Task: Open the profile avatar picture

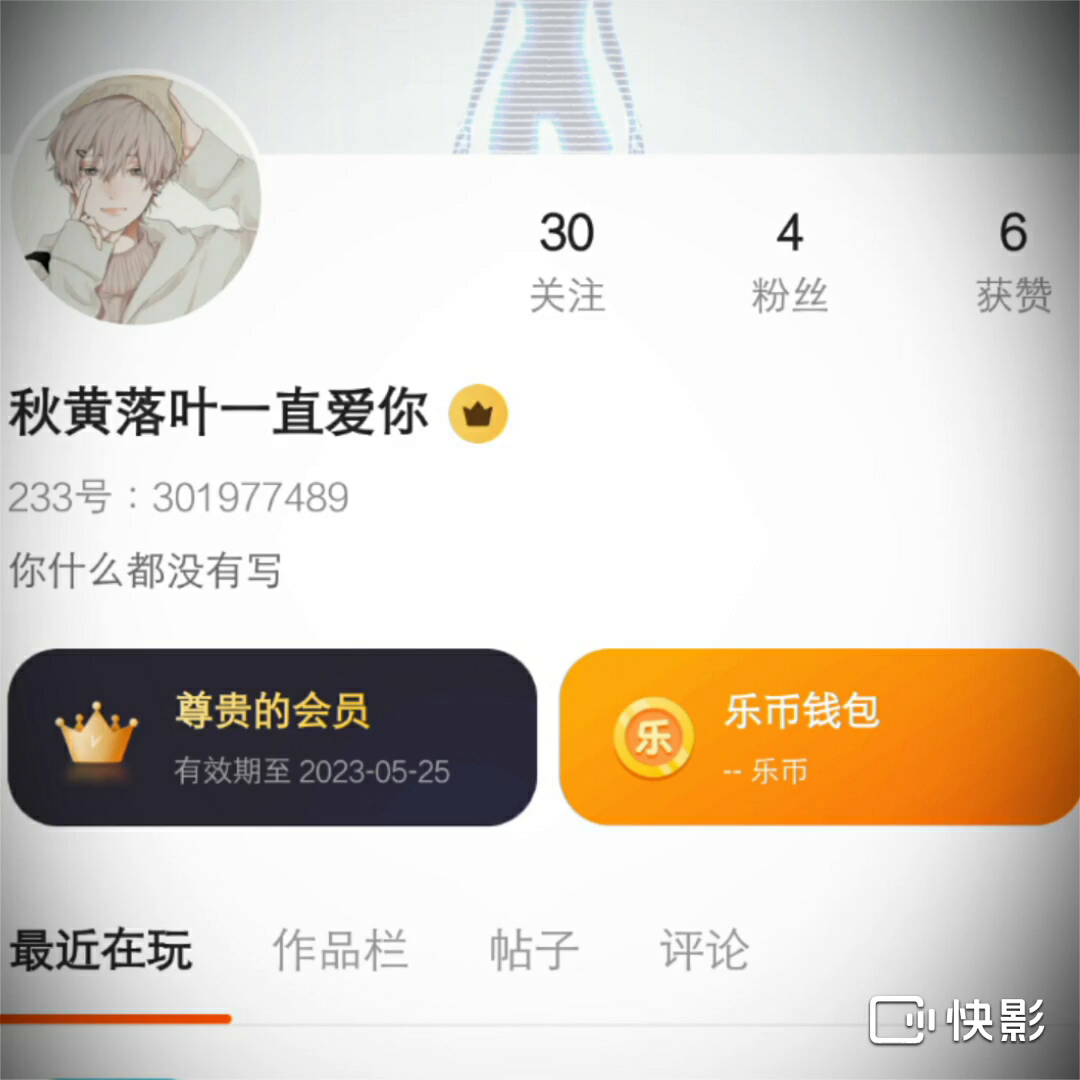Action: 137,200
